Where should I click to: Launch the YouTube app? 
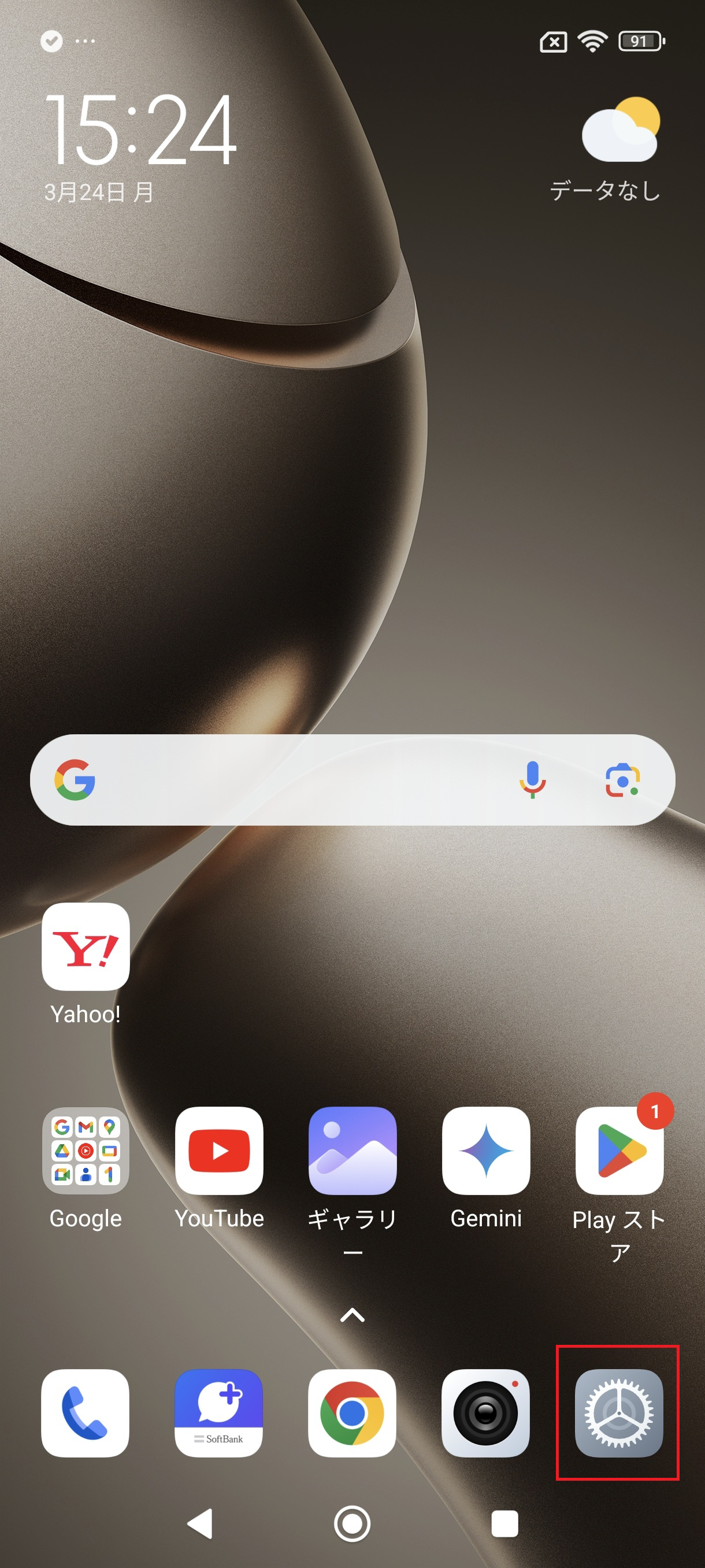tap(219, 1151)
